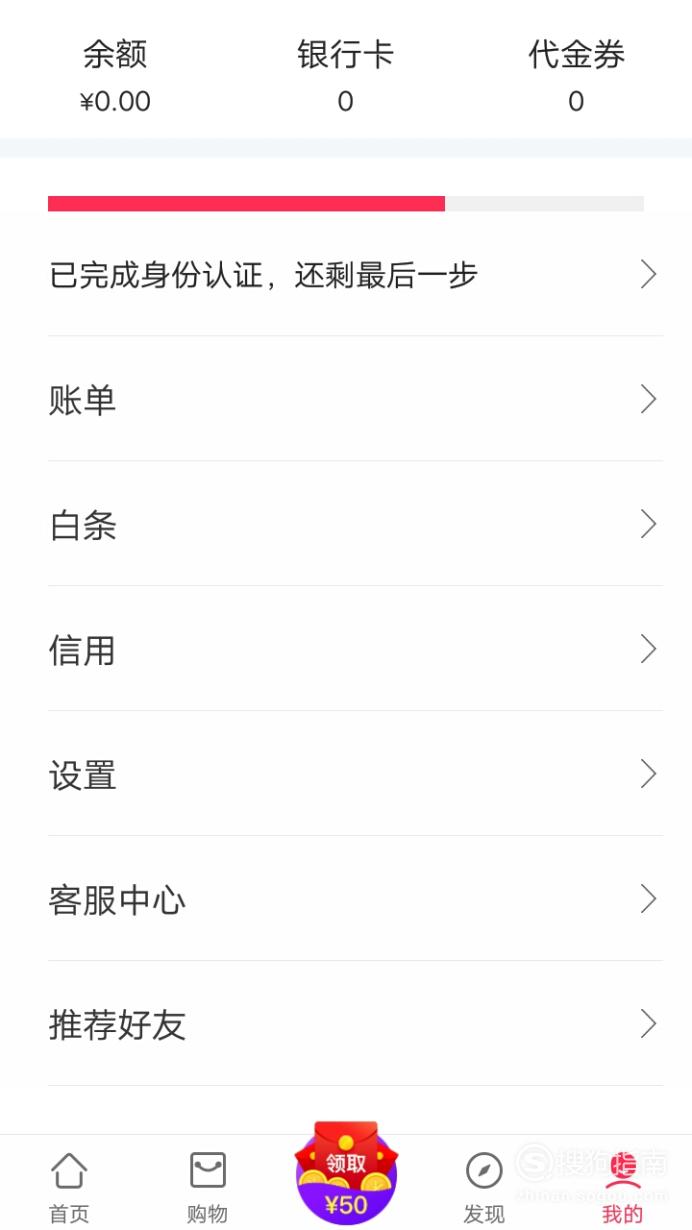Switch to the 首页 home tab
The width and height of the screenshot is (692, 1230).
click(69, 1187)
